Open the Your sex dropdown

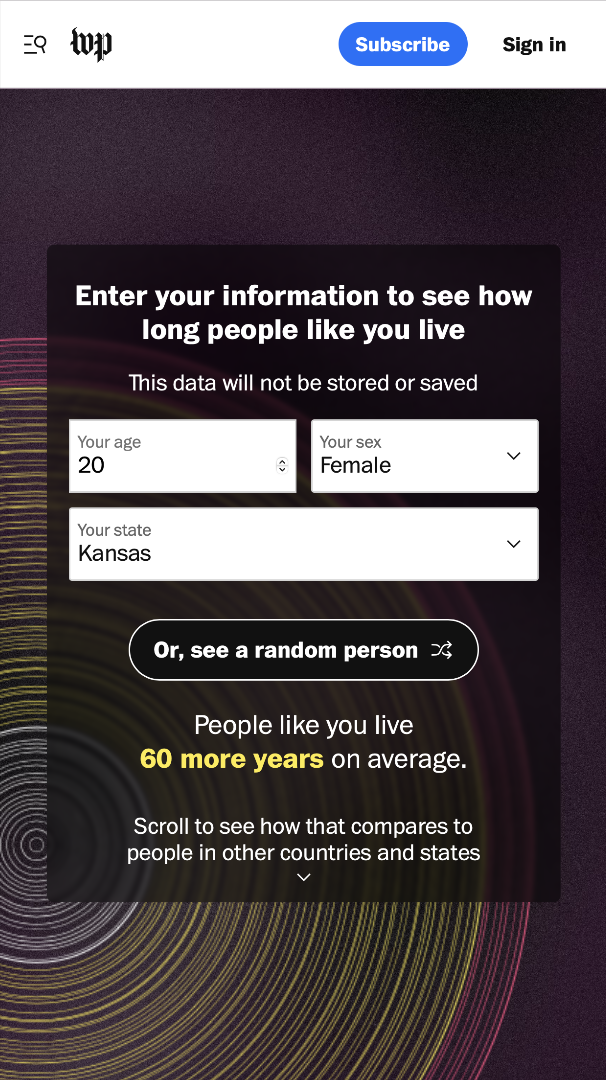point(425,456)
